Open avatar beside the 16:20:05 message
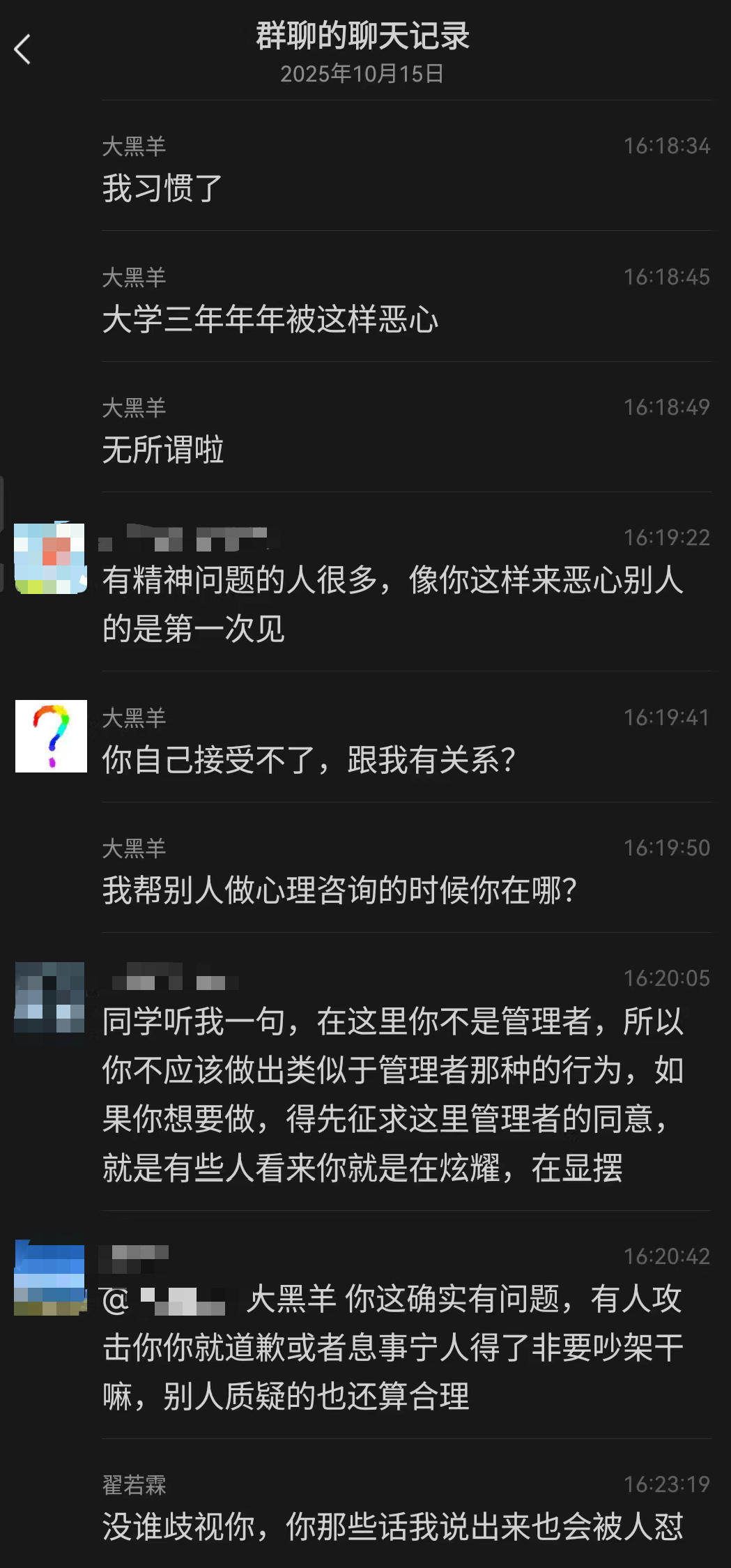Screen dimensions: 731x1568 pyautogui.click(x=49, y=997)
